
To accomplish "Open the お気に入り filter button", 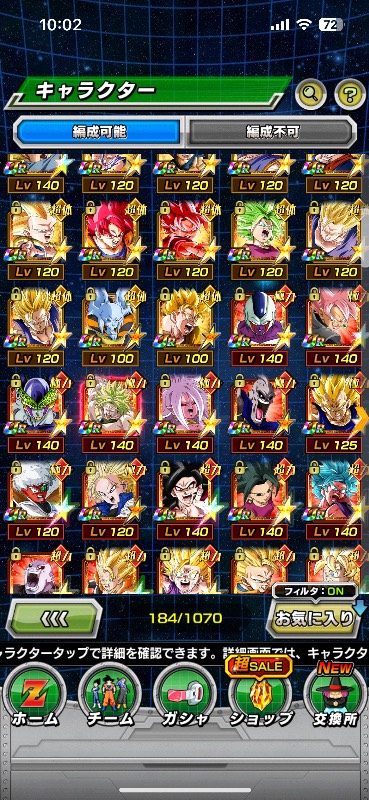I will [314, 618].
